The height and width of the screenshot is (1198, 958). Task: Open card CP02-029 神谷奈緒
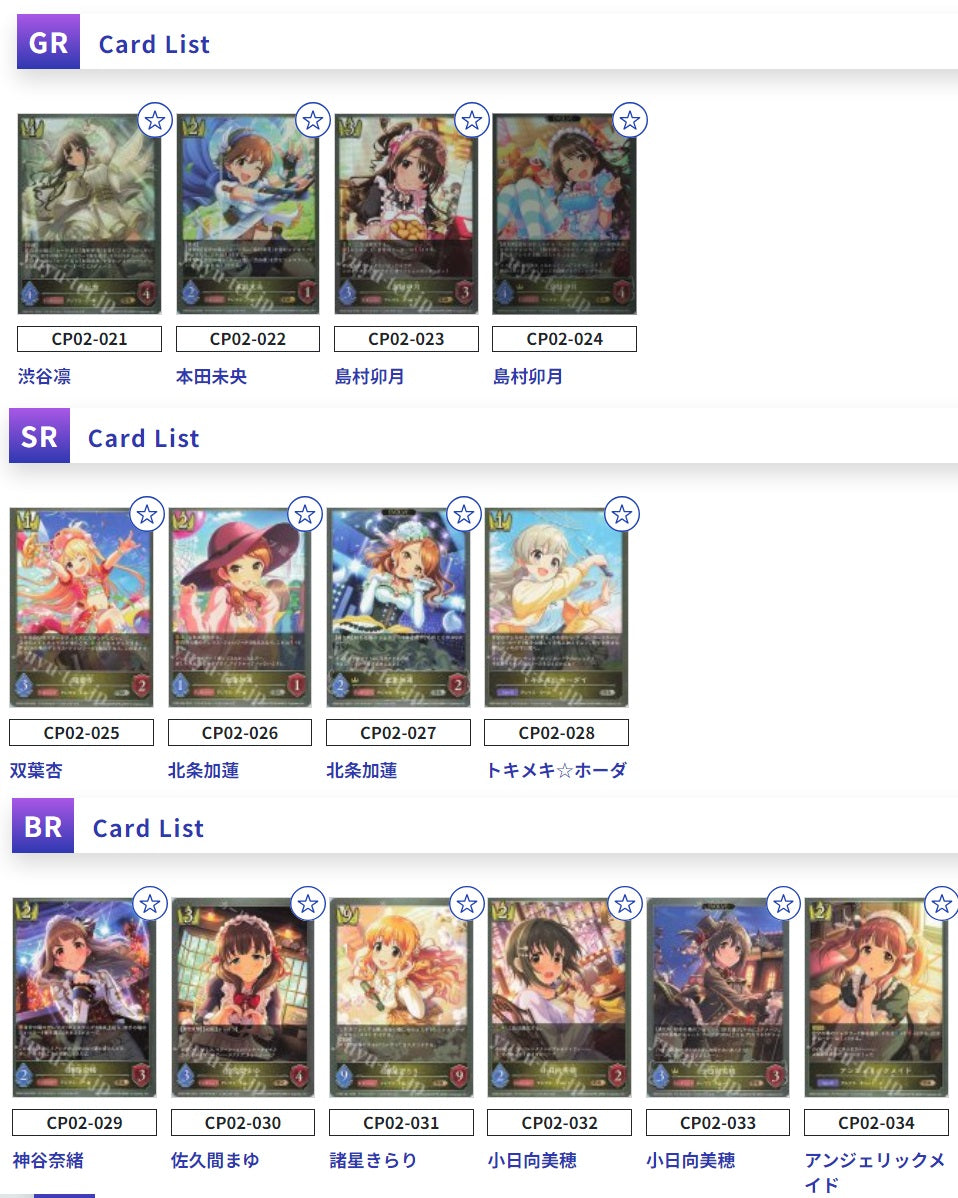coord(84,997)
